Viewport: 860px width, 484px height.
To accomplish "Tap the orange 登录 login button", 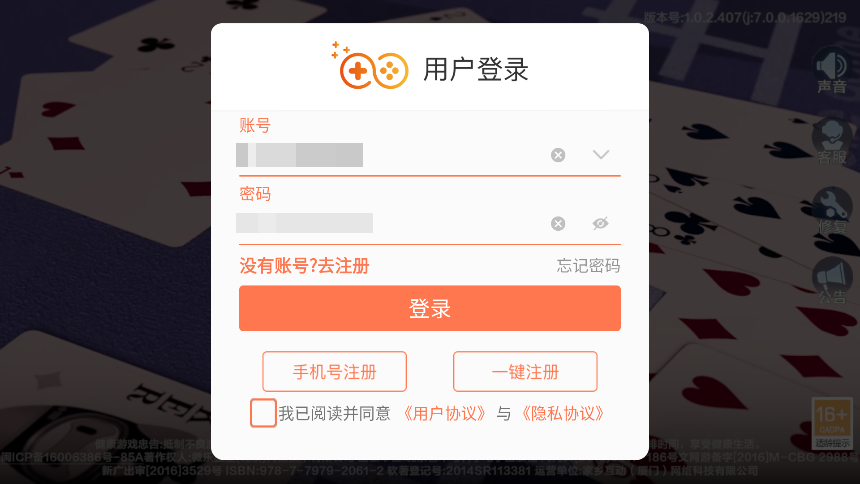I will pos(430,308).
